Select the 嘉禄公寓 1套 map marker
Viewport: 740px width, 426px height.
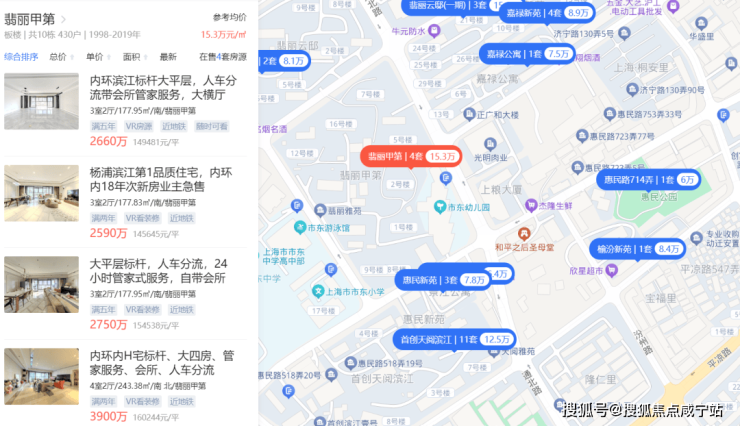coord(526,54)
